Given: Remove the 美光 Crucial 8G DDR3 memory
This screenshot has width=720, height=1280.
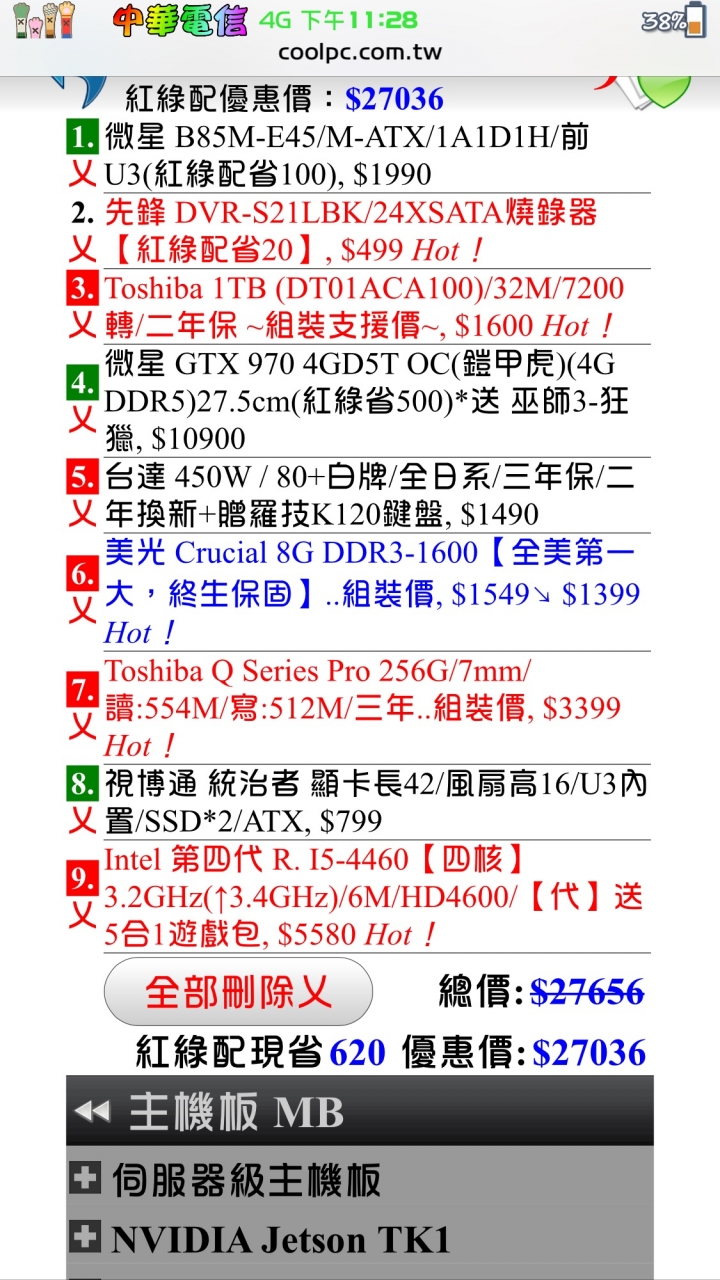Looking at the screenshot, I should pos(82,610).
